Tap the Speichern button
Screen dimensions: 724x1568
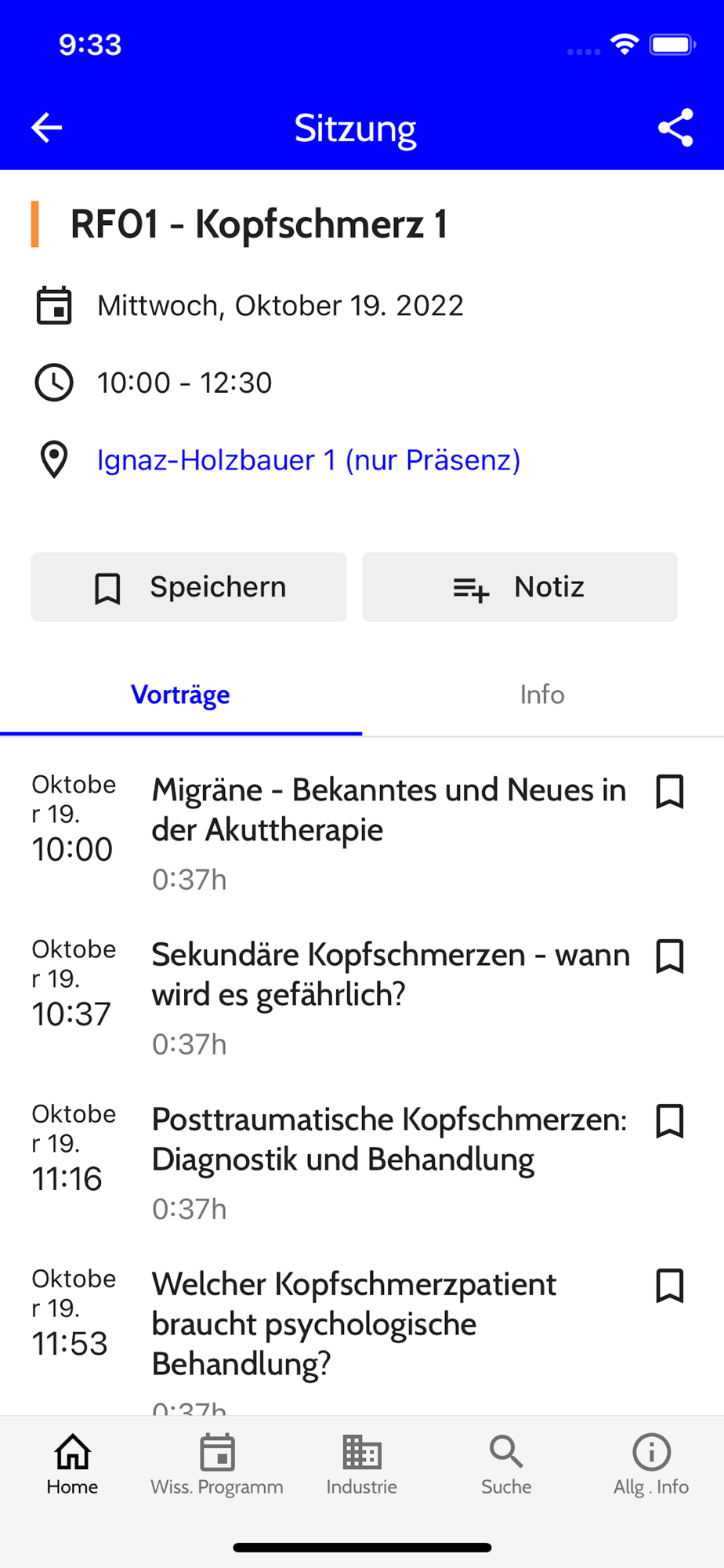pyautogui.click(x=189, y=587)
